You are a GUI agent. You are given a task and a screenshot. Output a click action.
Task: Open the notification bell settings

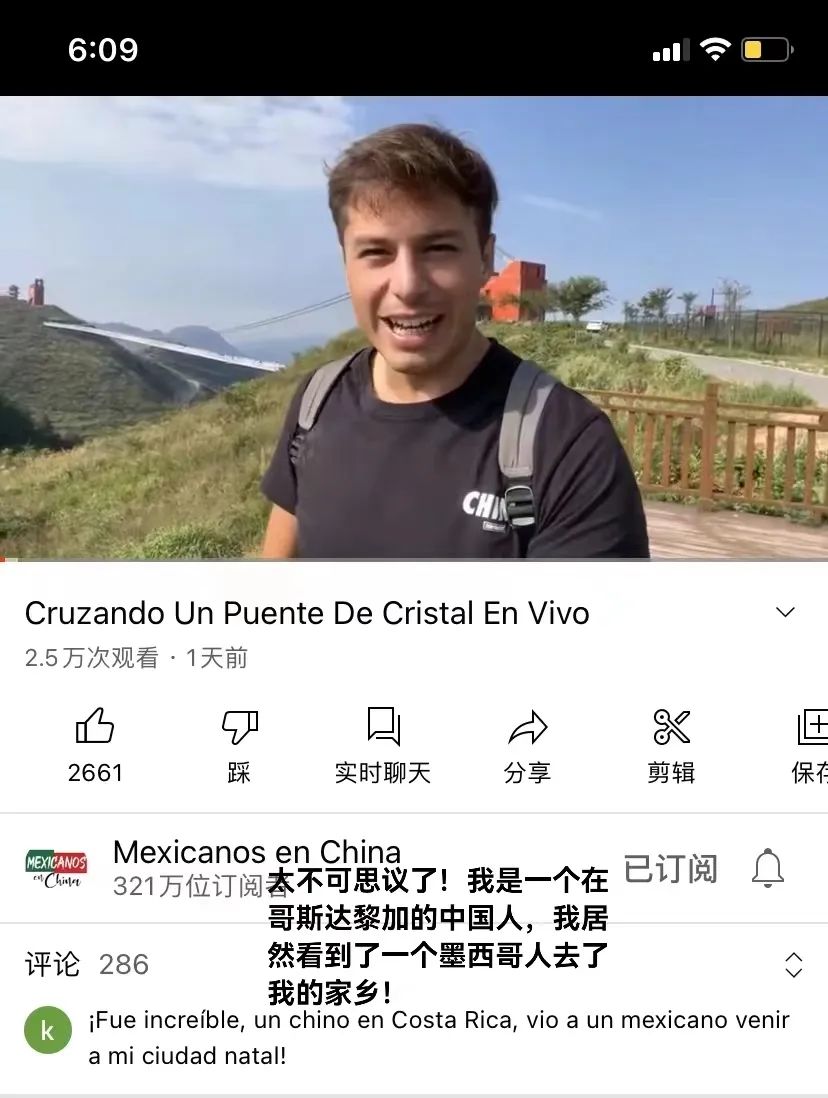(767, 869)
